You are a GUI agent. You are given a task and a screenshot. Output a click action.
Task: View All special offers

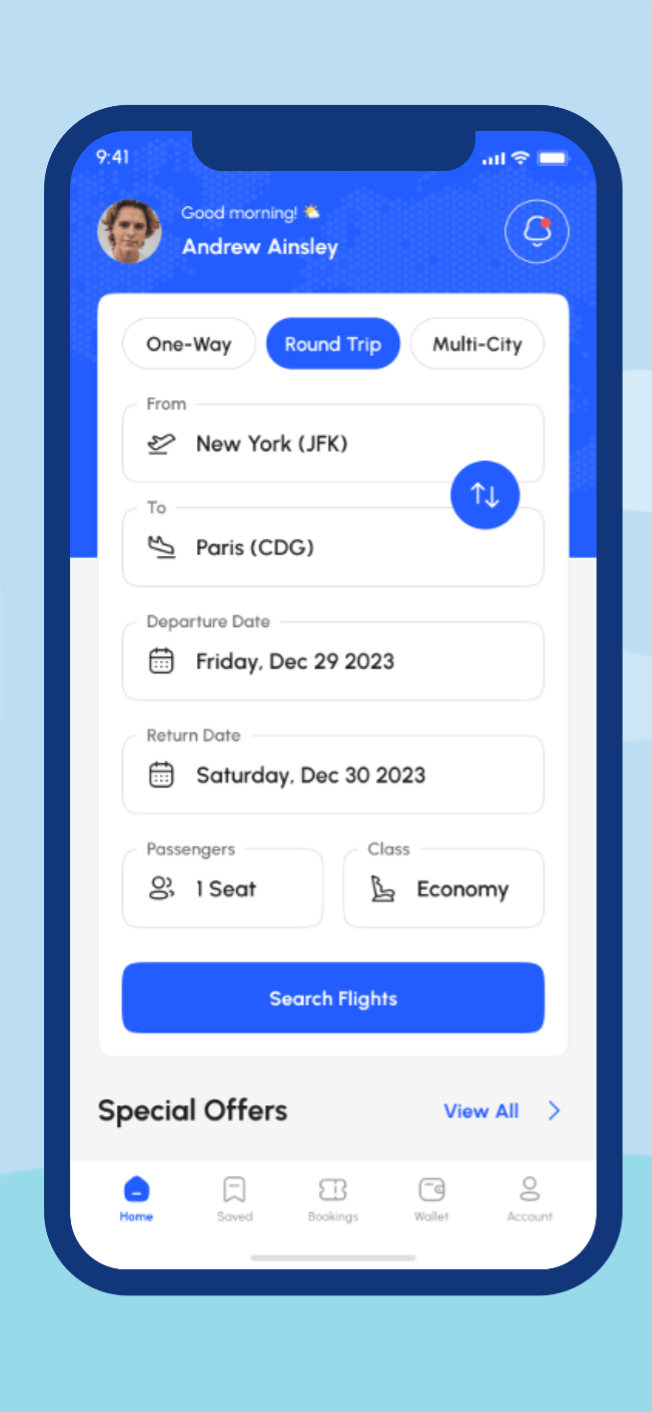[501, 1111]
